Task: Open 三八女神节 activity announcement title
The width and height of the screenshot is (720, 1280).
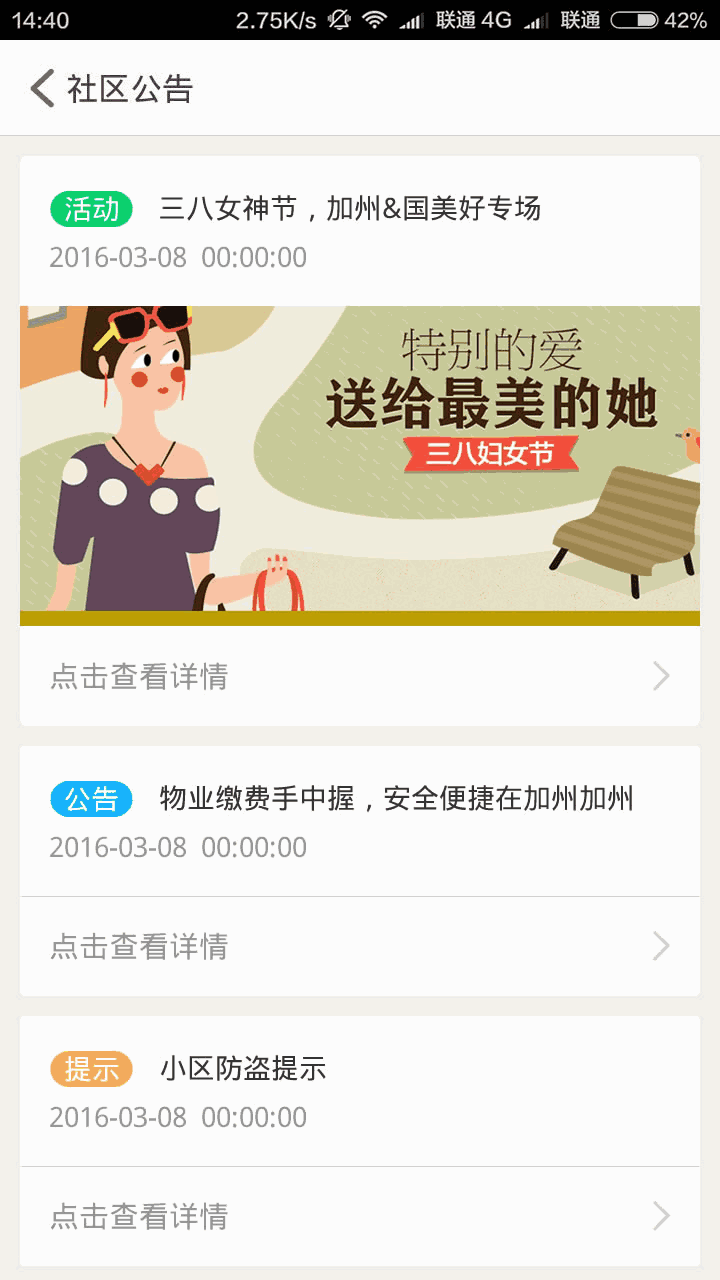Action: (352, 209)
